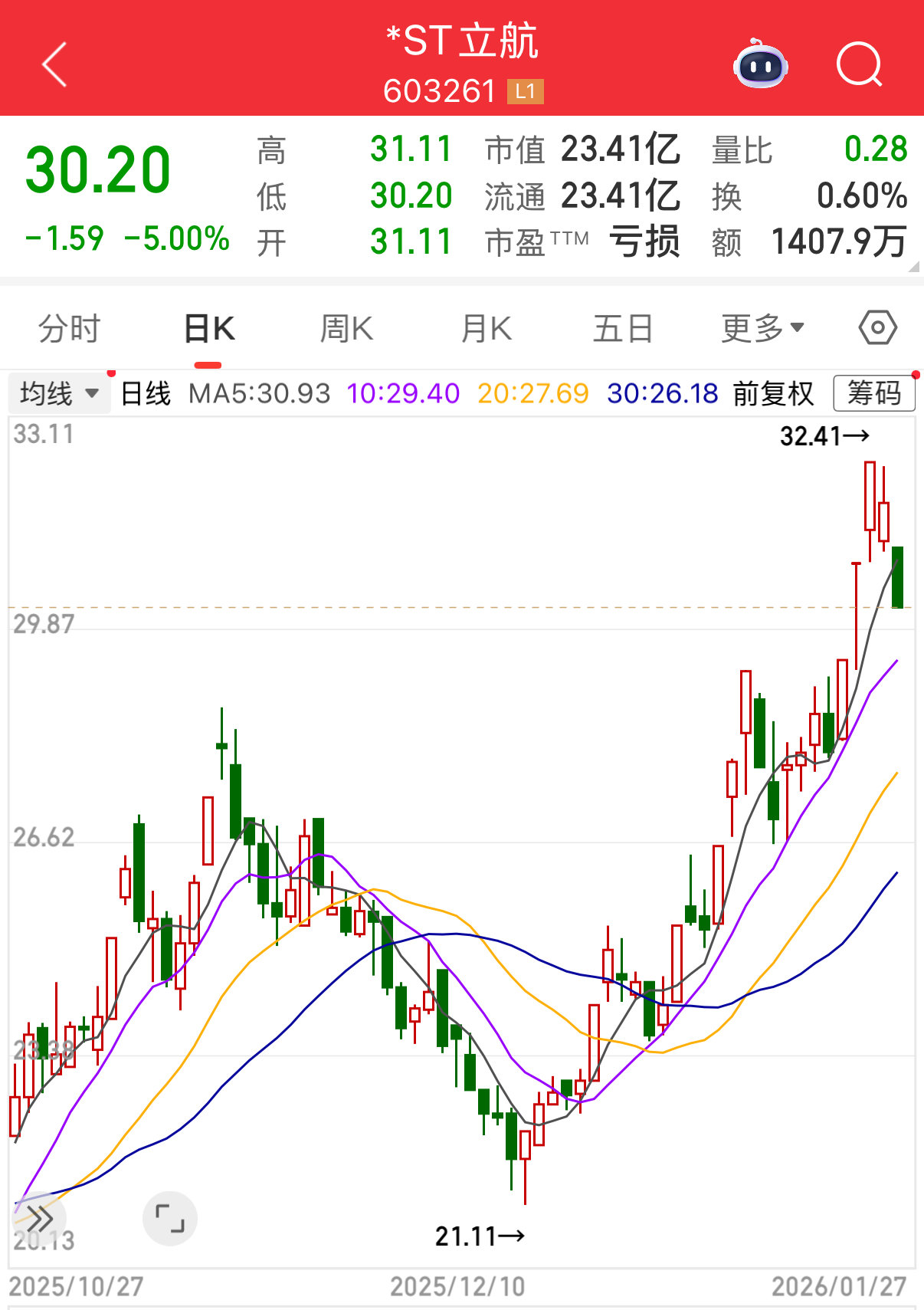Expand chart to fullscreen view
The height and width of the screenshot is (1310, 924).
(170, 1218)
